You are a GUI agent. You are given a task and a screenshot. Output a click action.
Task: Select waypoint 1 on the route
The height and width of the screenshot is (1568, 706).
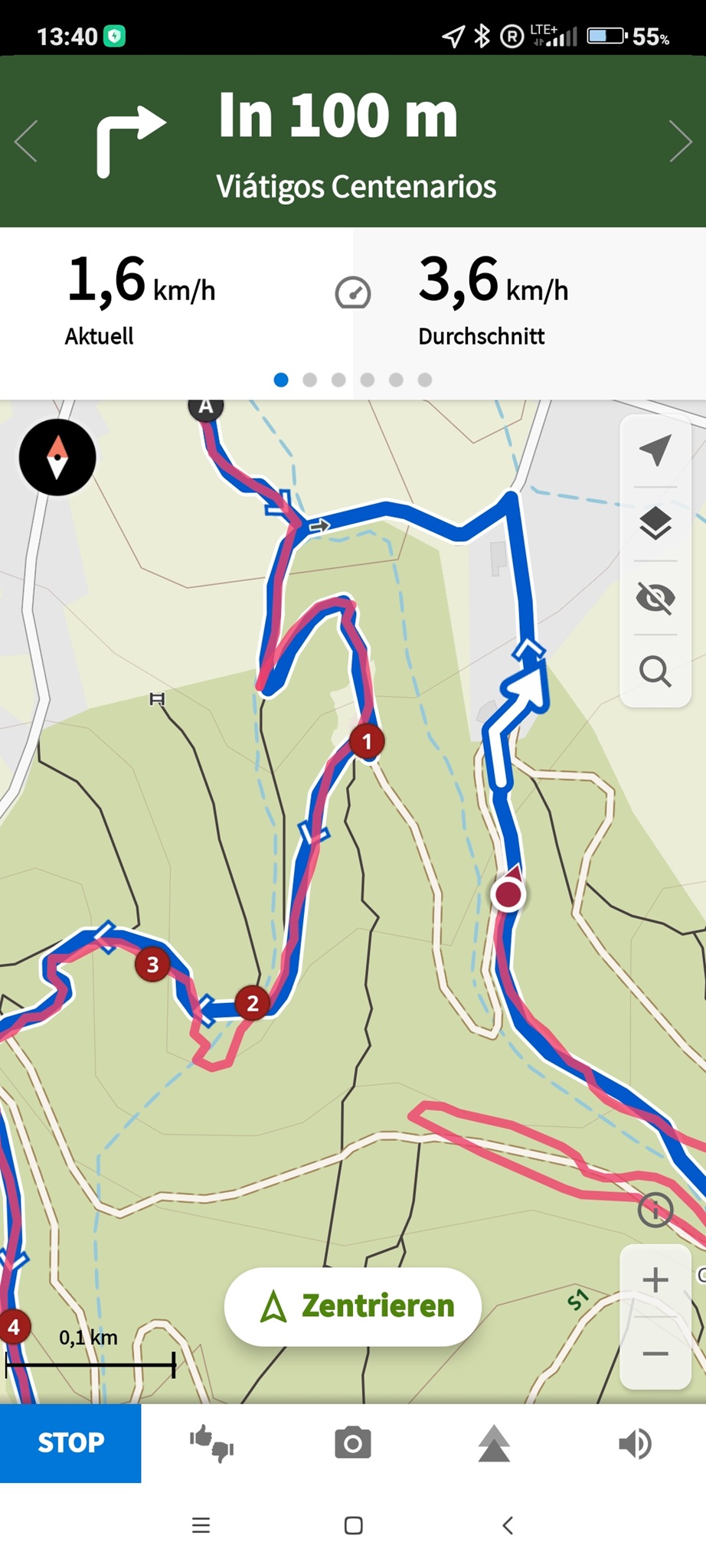[367, 741]
